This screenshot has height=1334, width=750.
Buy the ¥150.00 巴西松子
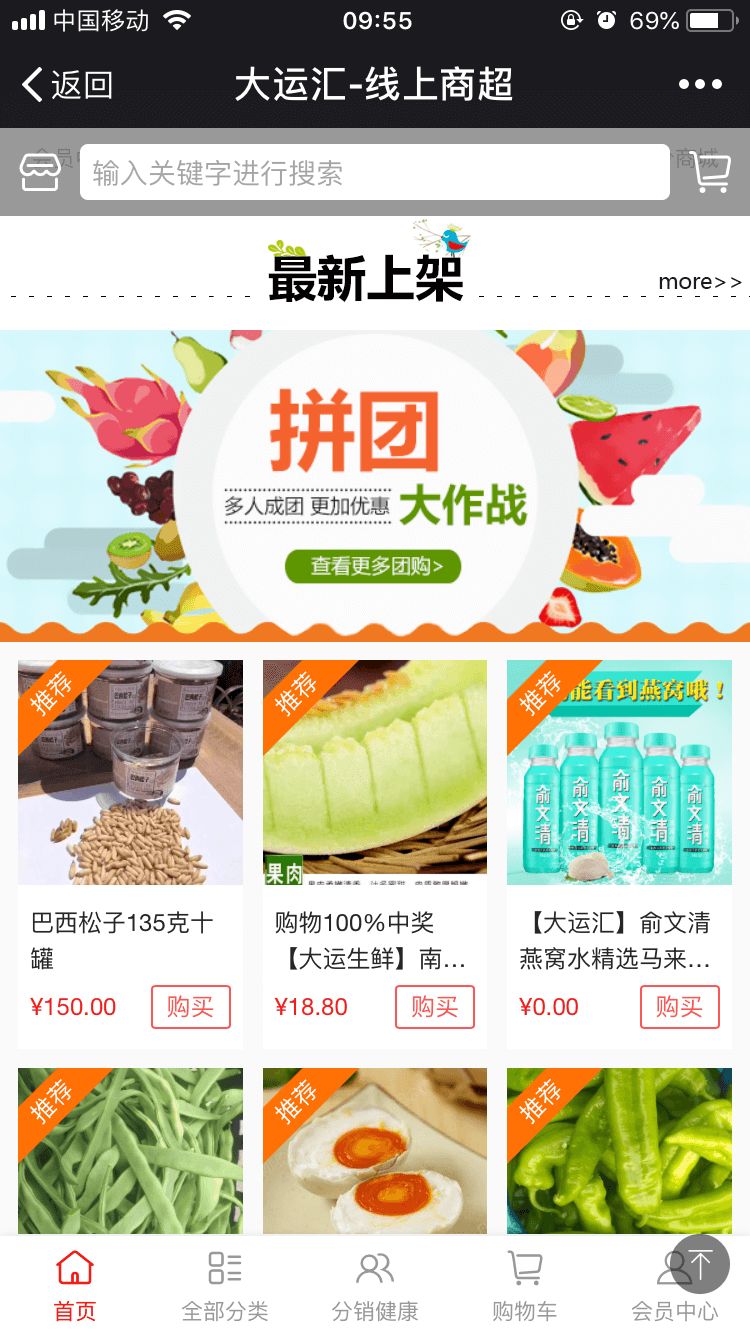click(x=191, y=1007)
